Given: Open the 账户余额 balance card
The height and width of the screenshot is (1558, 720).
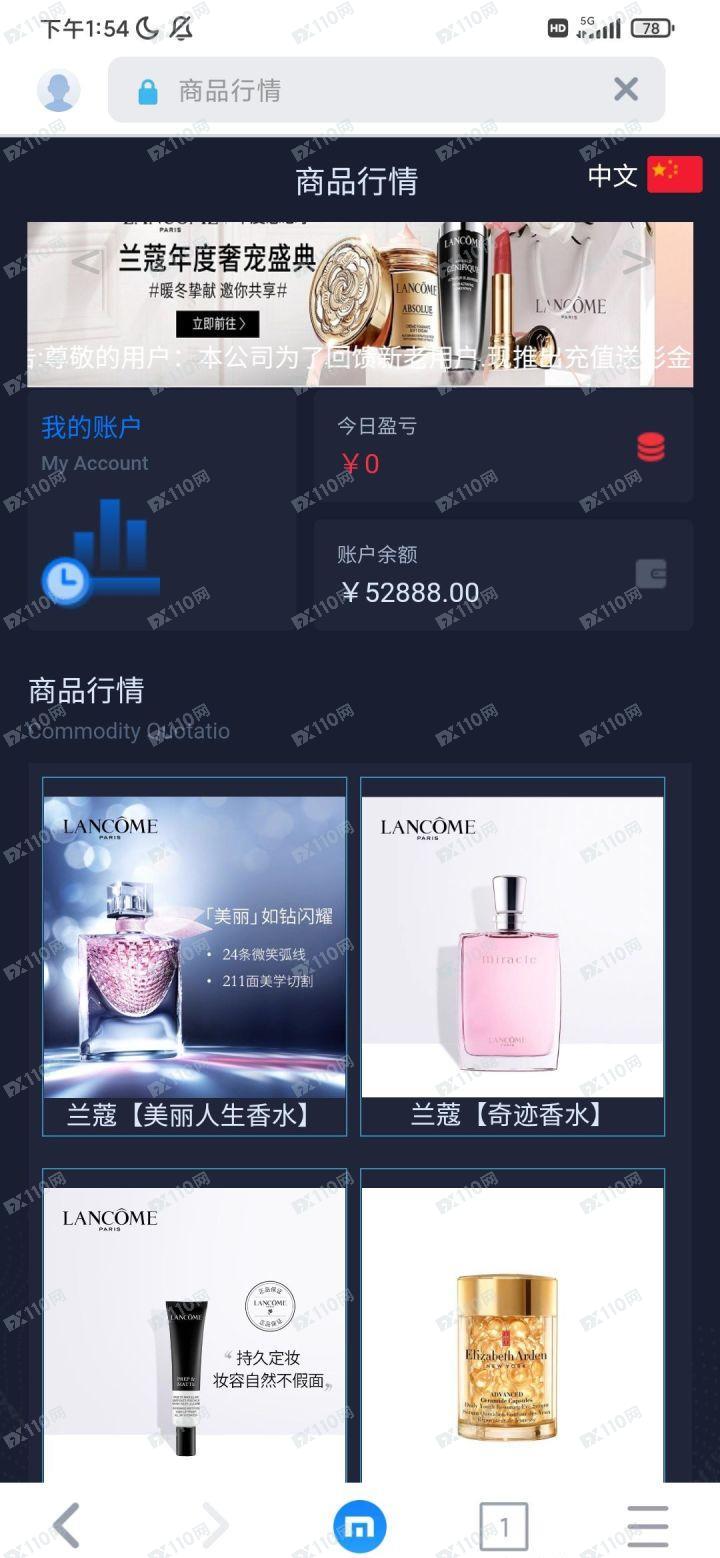Looking at the screenshot, I should coord(503,575).
